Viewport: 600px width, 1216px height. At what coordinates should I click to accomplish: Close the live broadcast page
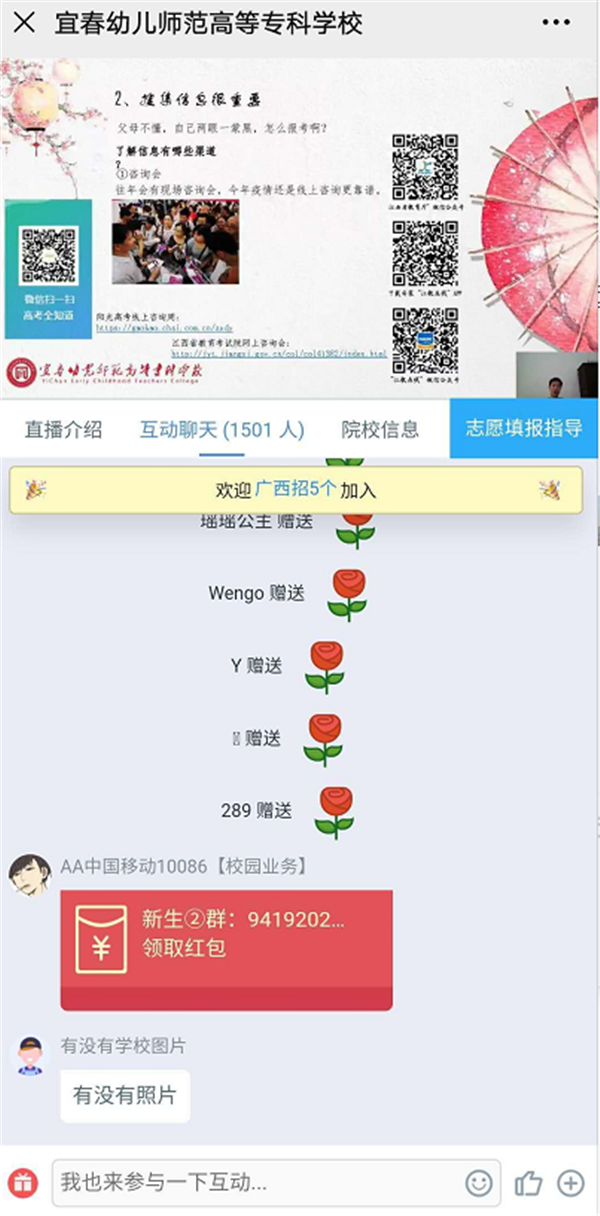26,22
